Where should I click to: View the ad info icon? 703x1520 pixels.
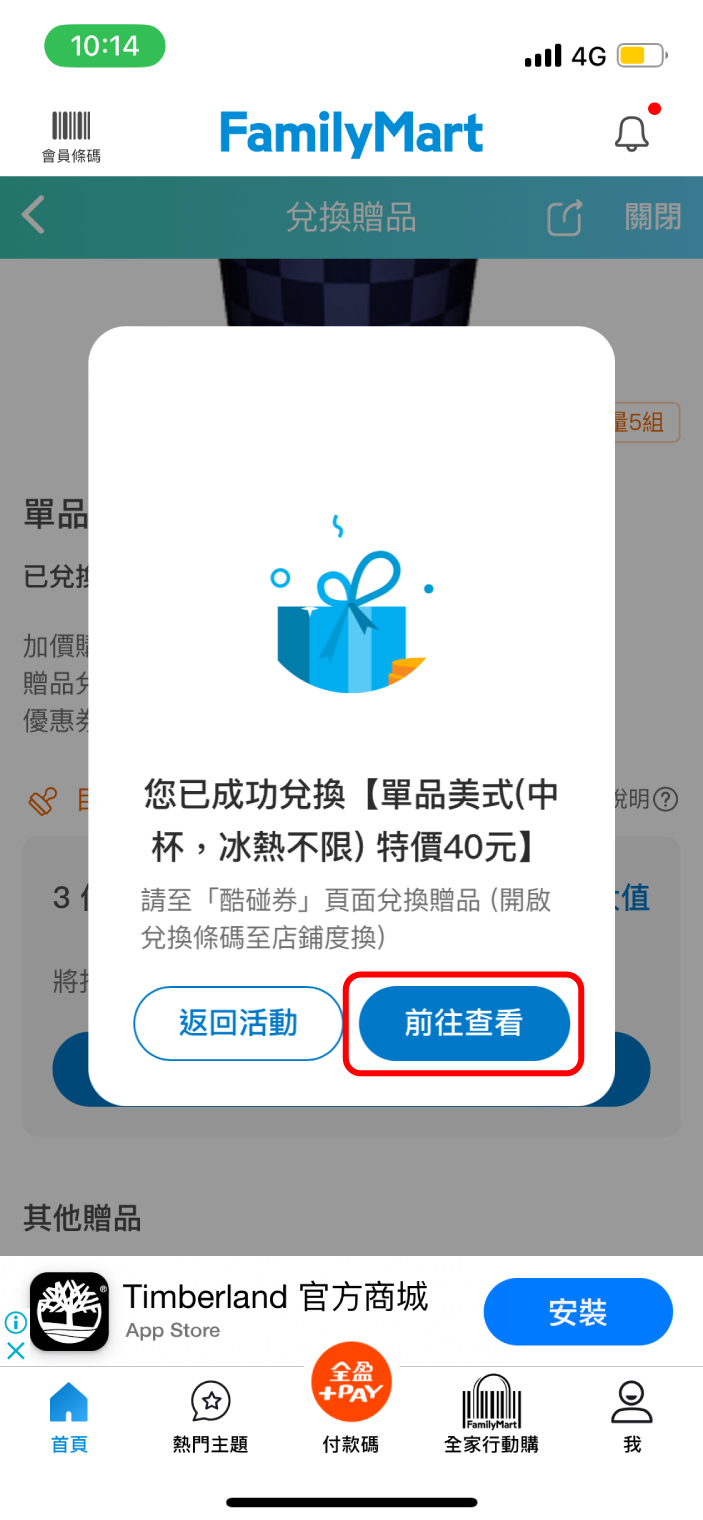pos(15,1323)
